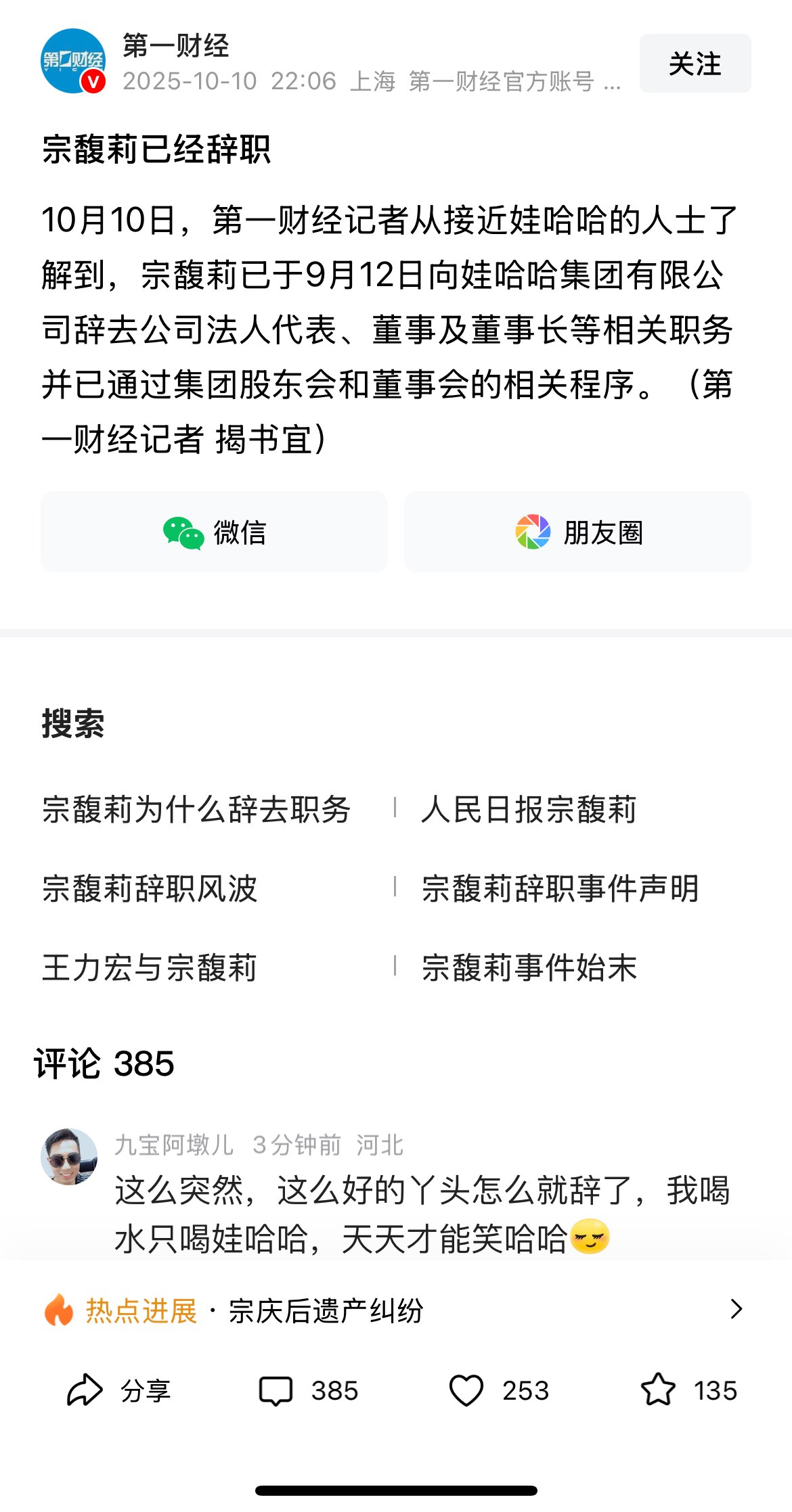Viewport: 792px width, 1512px height.
Task: Follow 第一财经 with the 关注 button
Action: click(x=695, y=64)
